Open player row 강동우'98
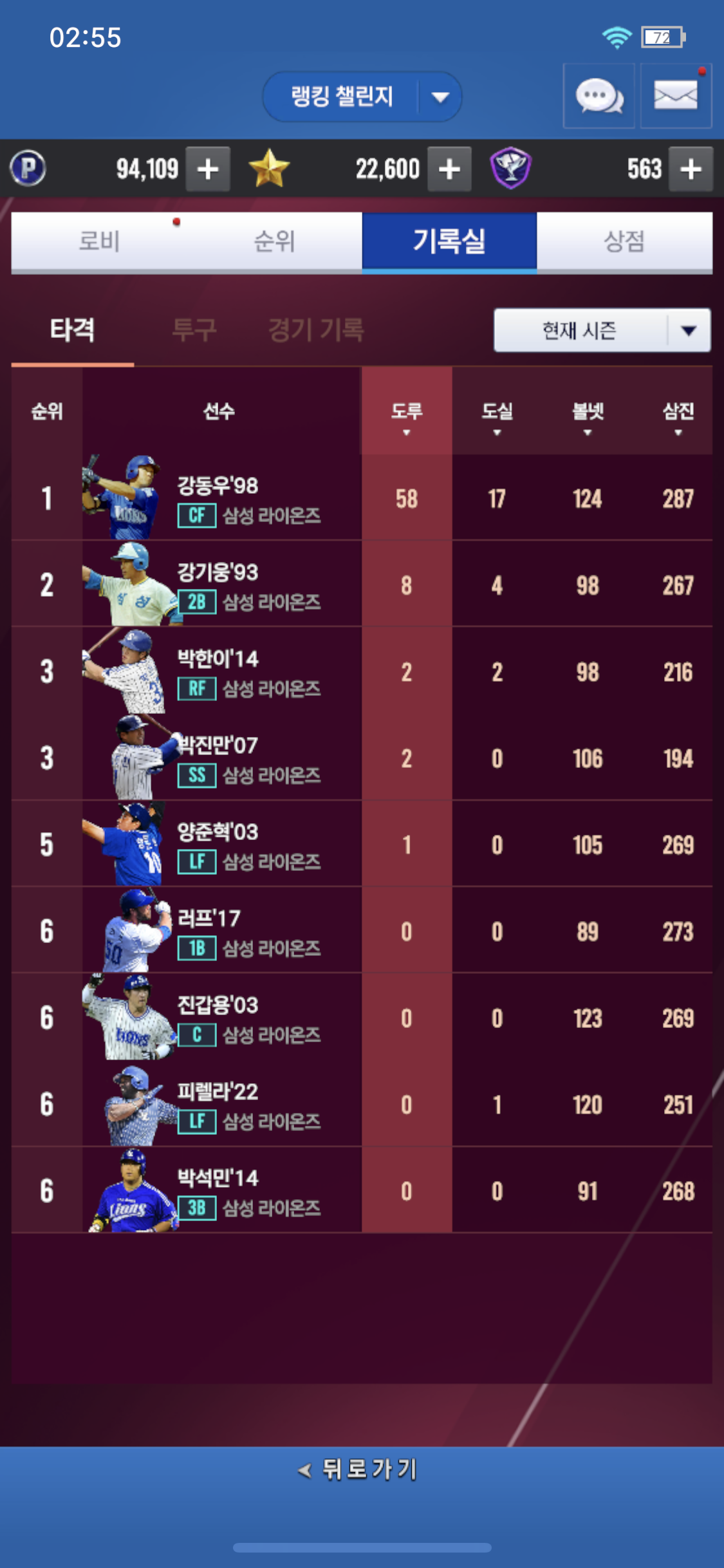Image resolution: width=724 pixels, height=1568 pixels. point(362,498)
